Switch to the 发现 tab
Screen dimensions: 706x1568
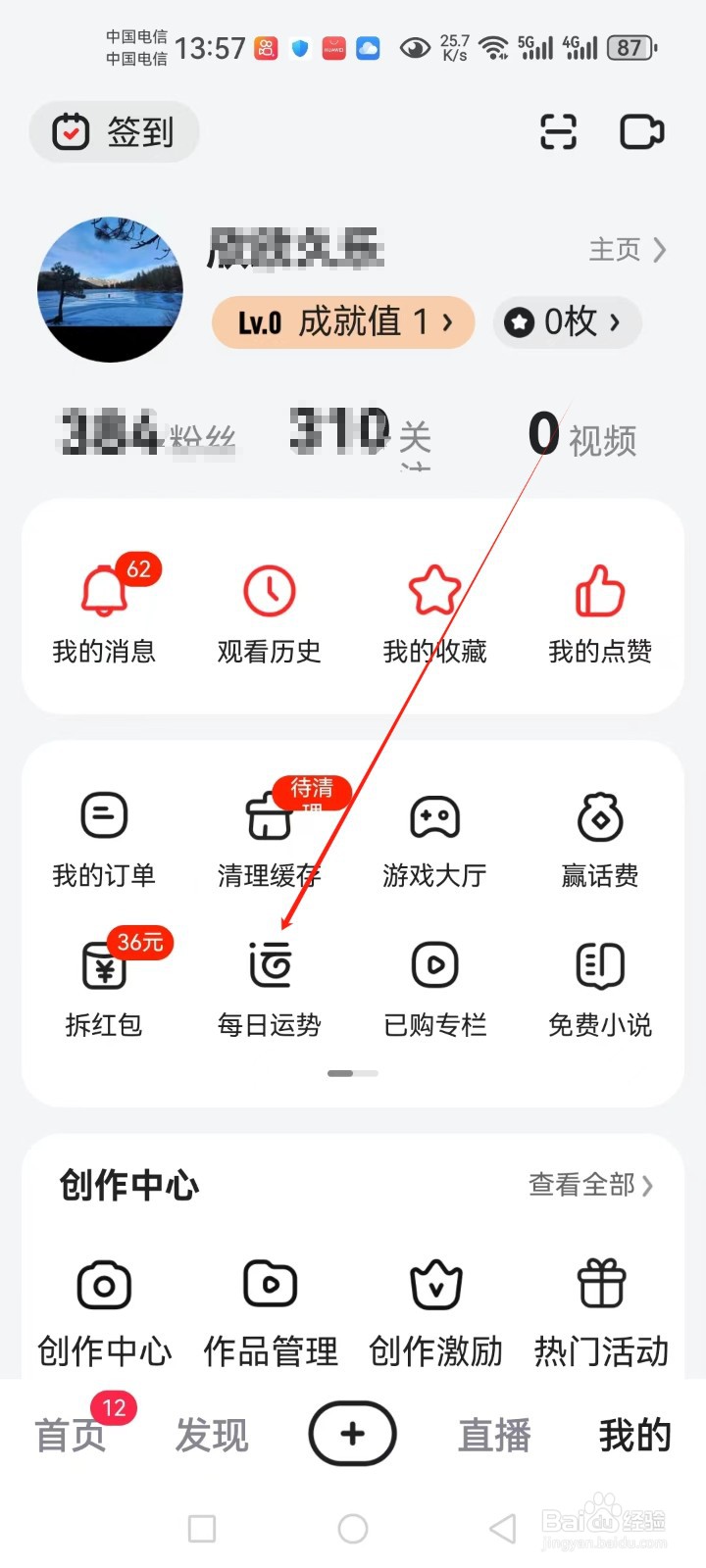(211, 1434)
